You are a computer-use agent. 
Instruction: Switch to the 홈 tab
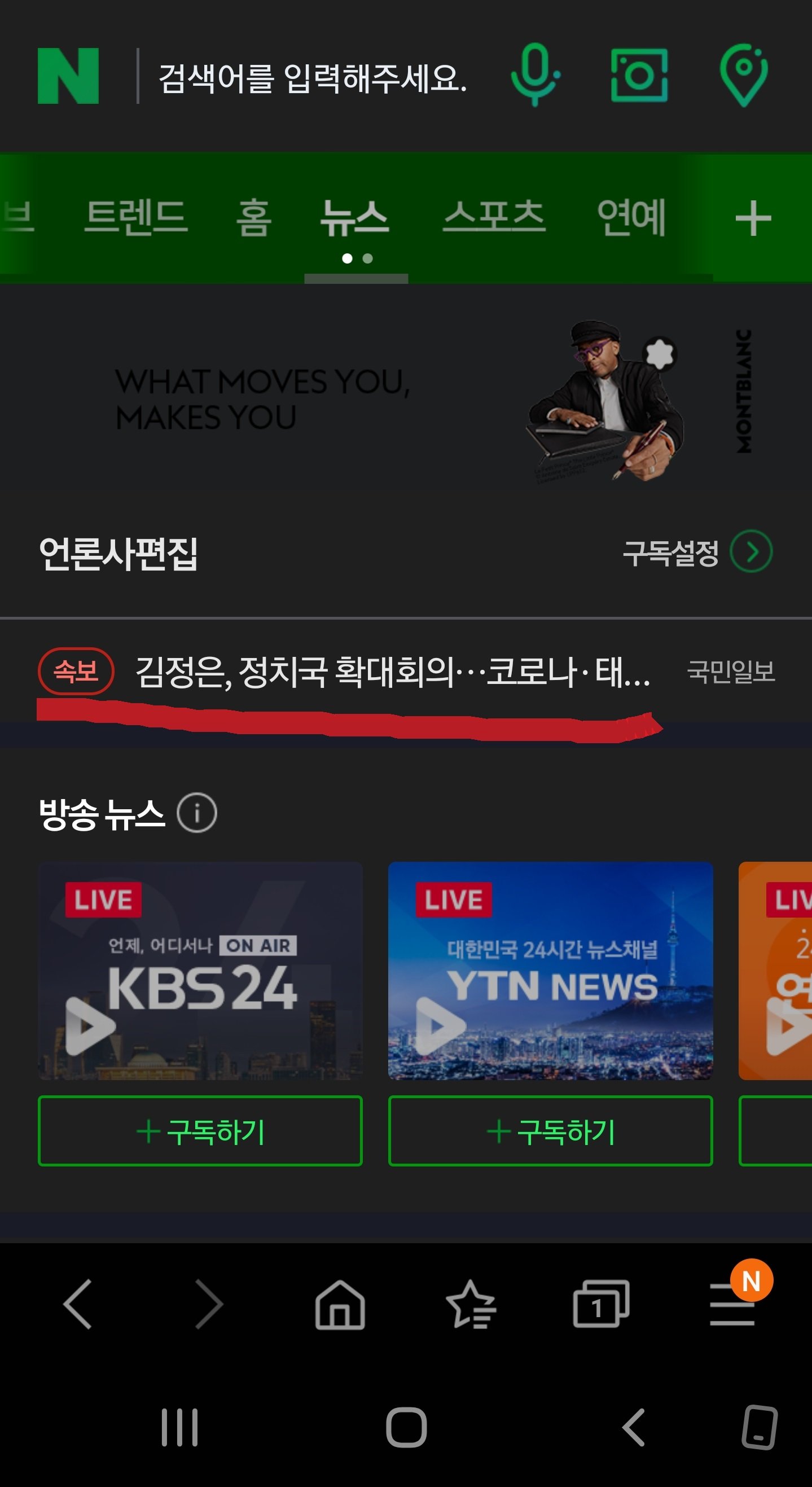coord(253,217)
